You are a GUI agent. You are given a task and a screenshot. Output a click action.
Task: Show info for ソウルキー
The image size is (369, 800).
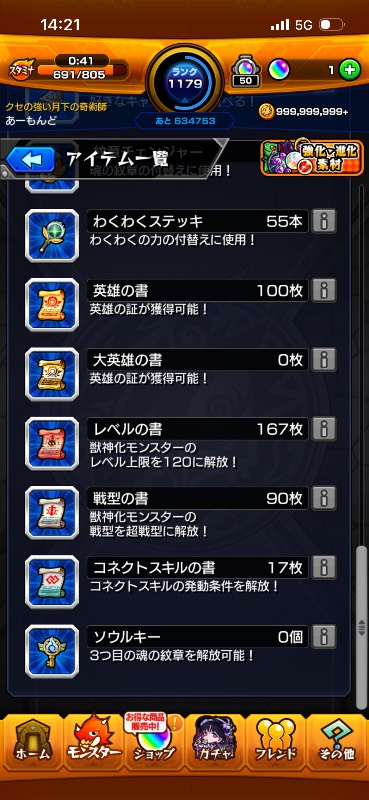click(324, 637)
